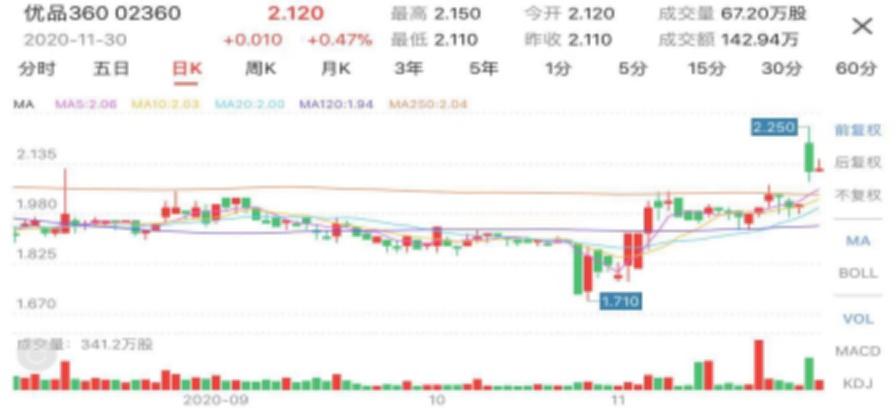The height and width of the screenshot is (416, 896).
Task: Switch to the 分时 chart tab
Action: coord(38,69)
